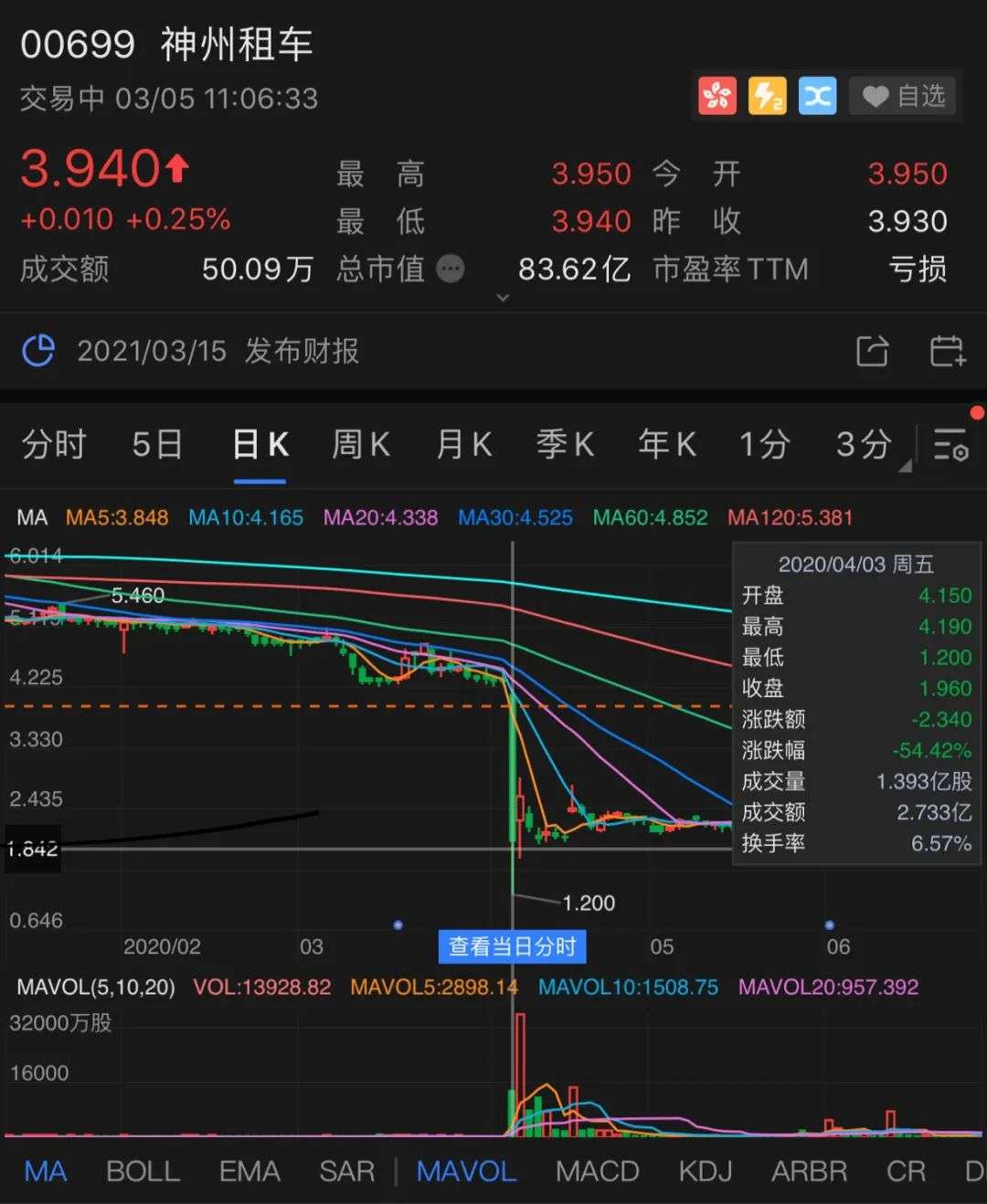The width and height of the screenshot is (987, 1204).
Task: Tap 查看当日分时 button
Action: (512, 946)
